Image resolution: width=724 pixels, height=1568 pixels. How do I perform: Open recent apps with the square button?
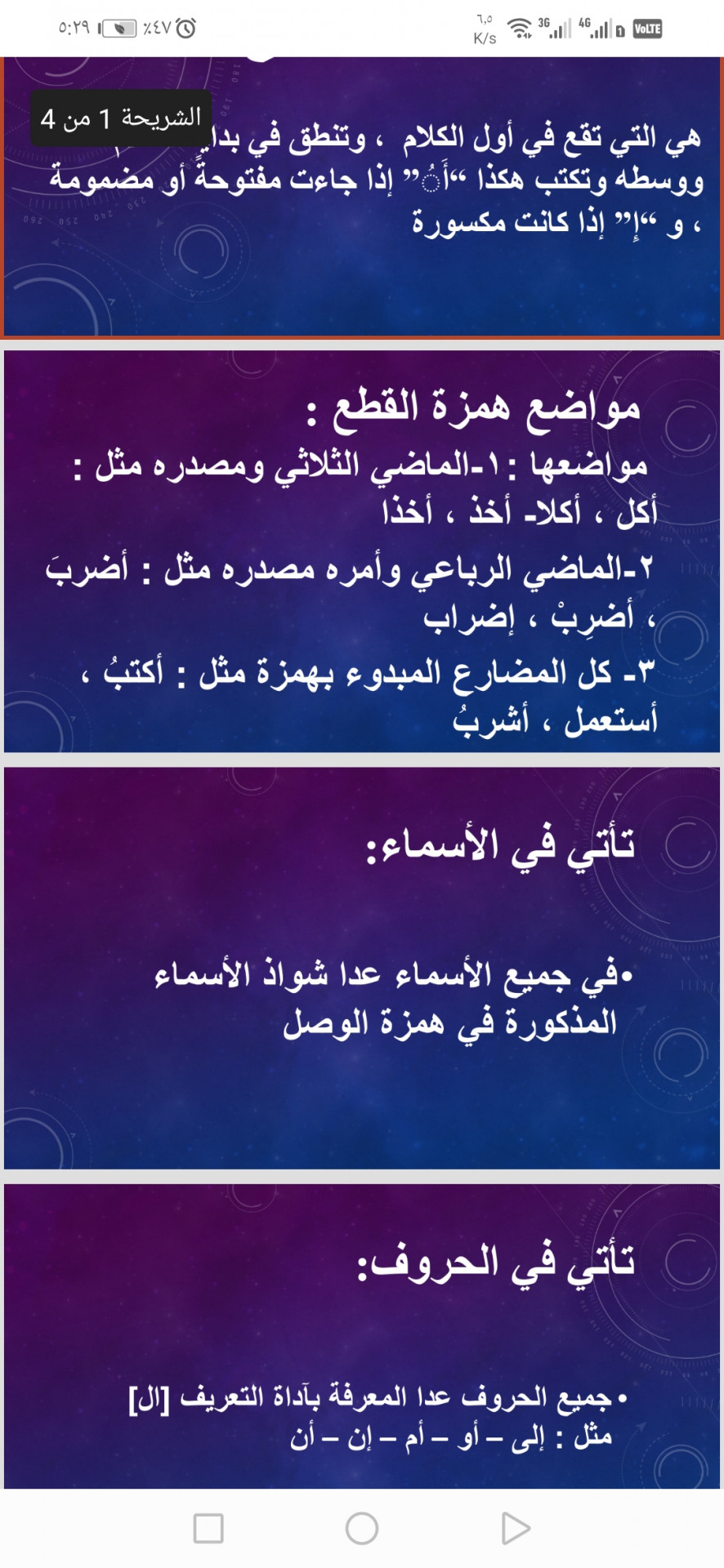pyautogui.click(x=208, y=1528)
